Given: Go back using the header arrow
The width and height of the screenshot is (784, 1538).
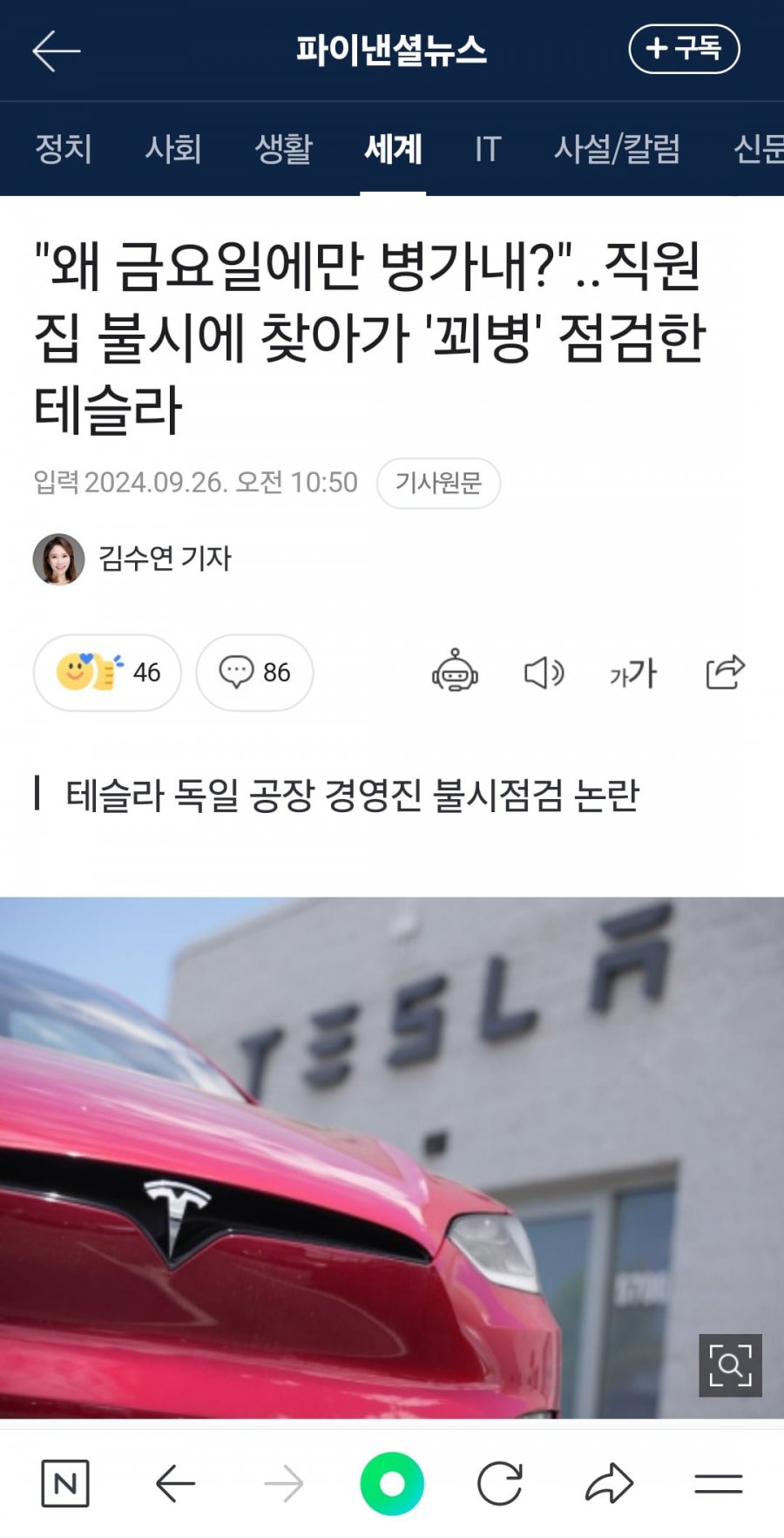Looking at the screenshot, I should 56,51.
